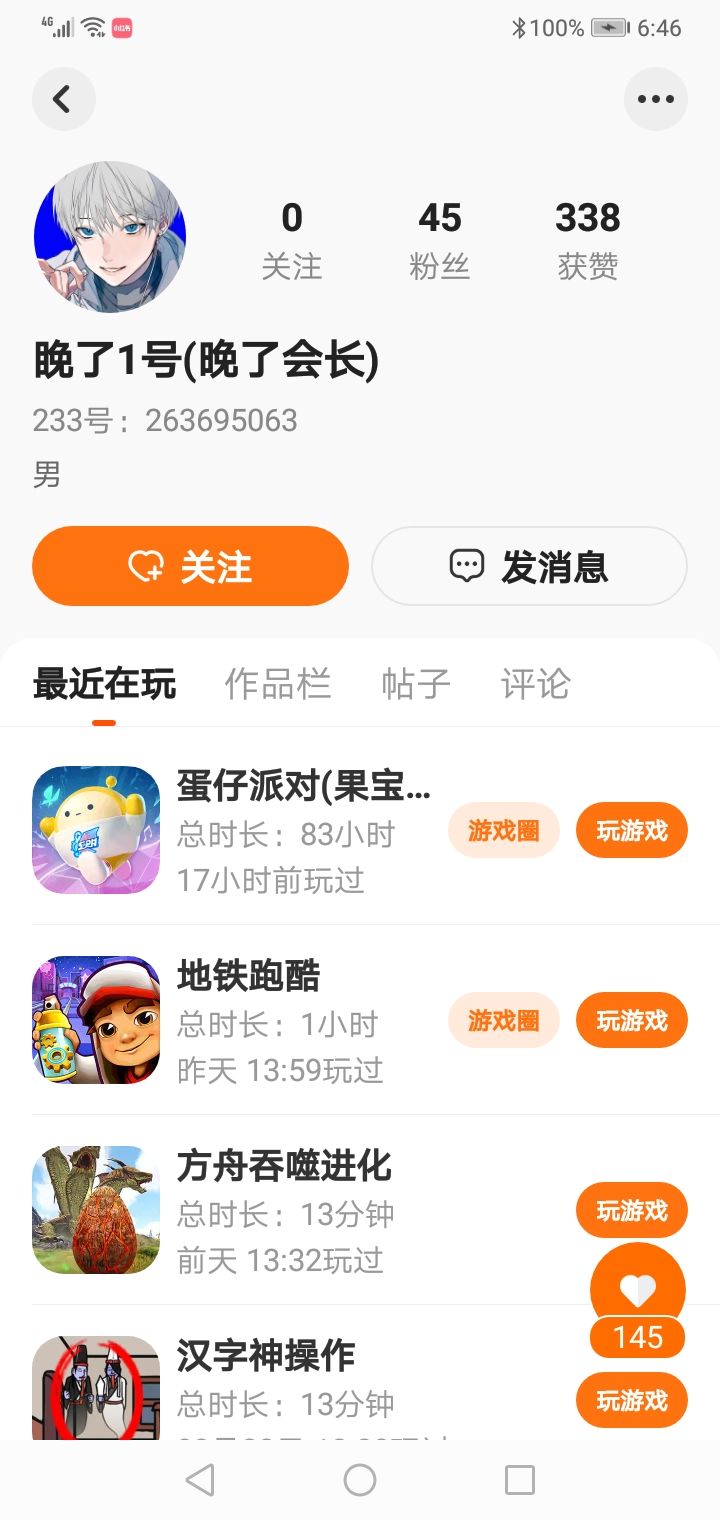Viewport: 720px width, 1520px height.
Task: Play 地铁跑酷 with 玩游戏
Action: [631, 1020]
